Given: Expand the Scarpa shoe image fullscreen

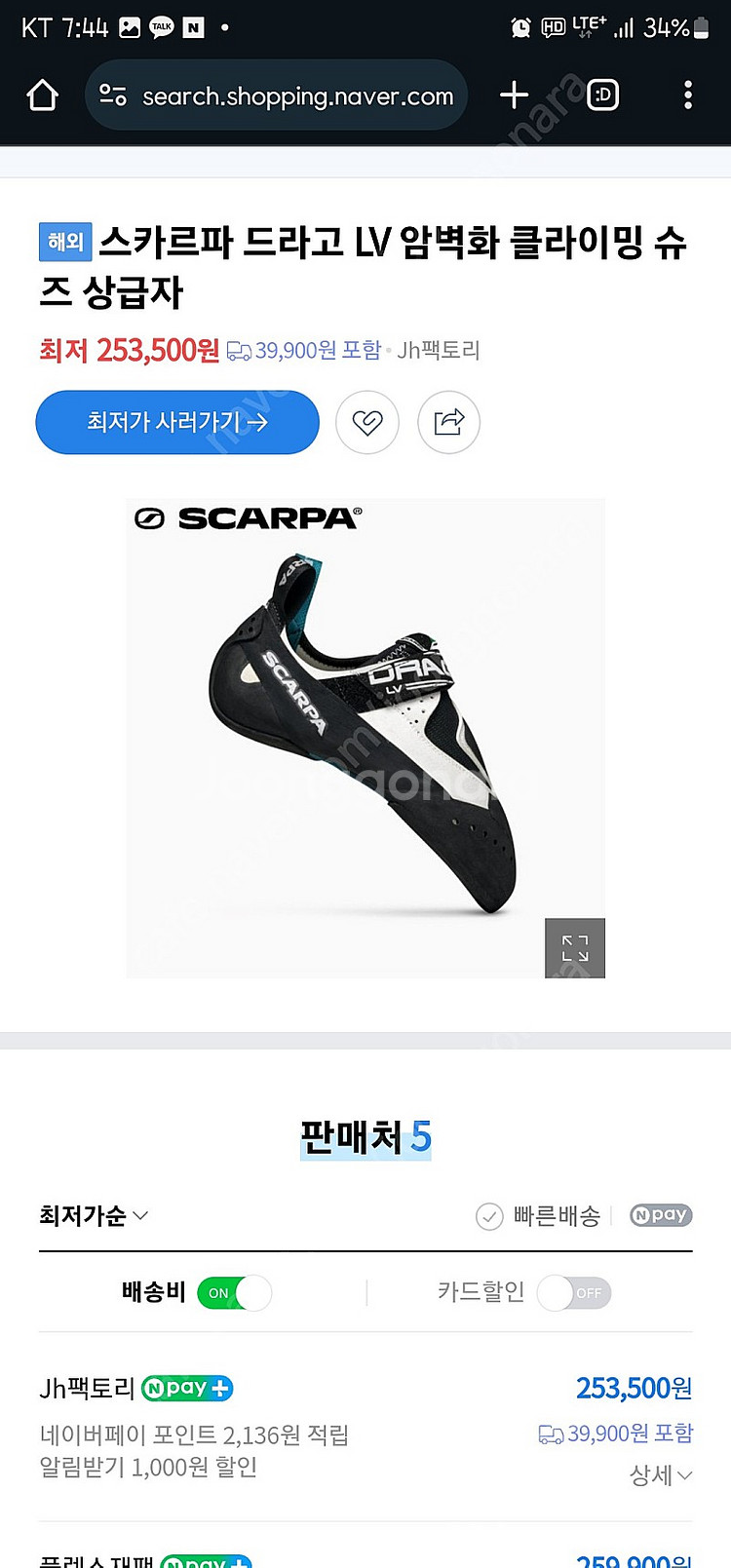Looking at the screenshot, I should (x=575, y=947).
